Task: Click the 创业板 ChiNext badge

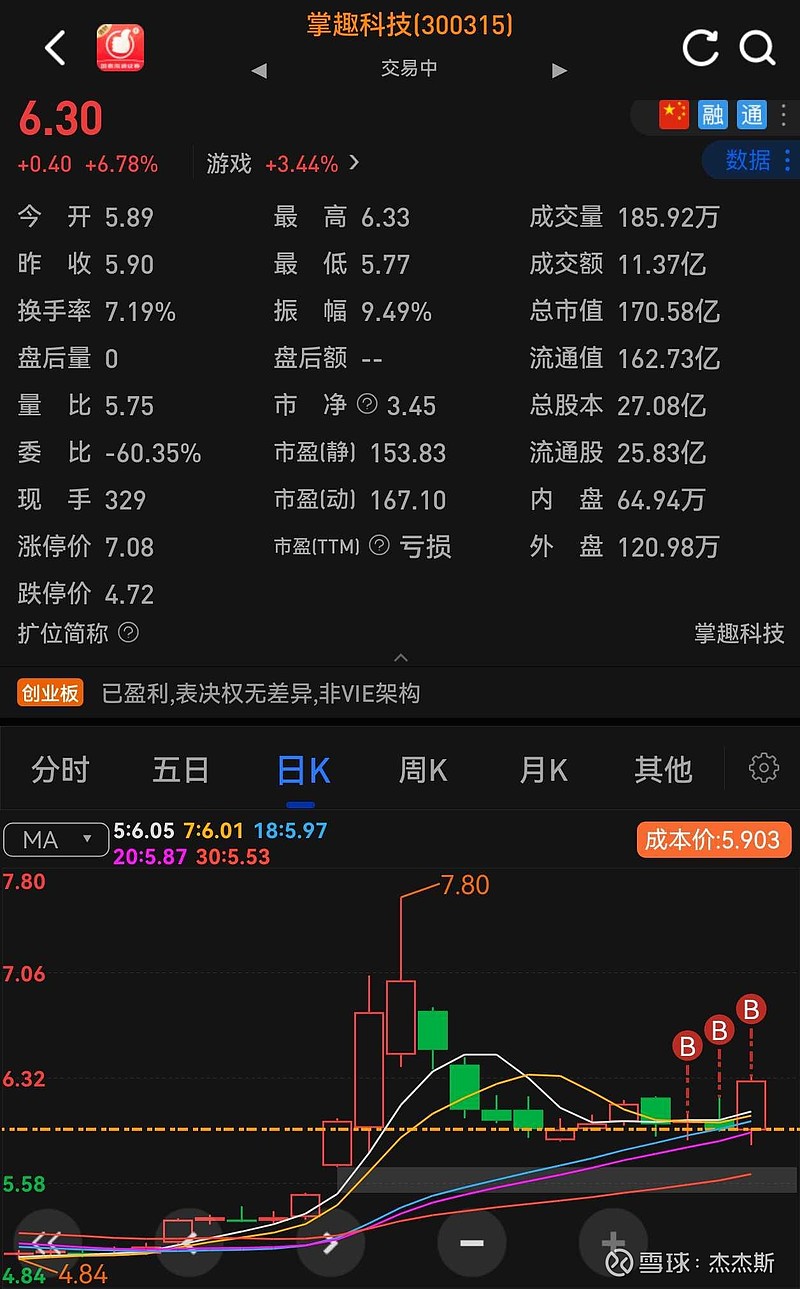Action: pyautogui.click(x=50, y=692)
